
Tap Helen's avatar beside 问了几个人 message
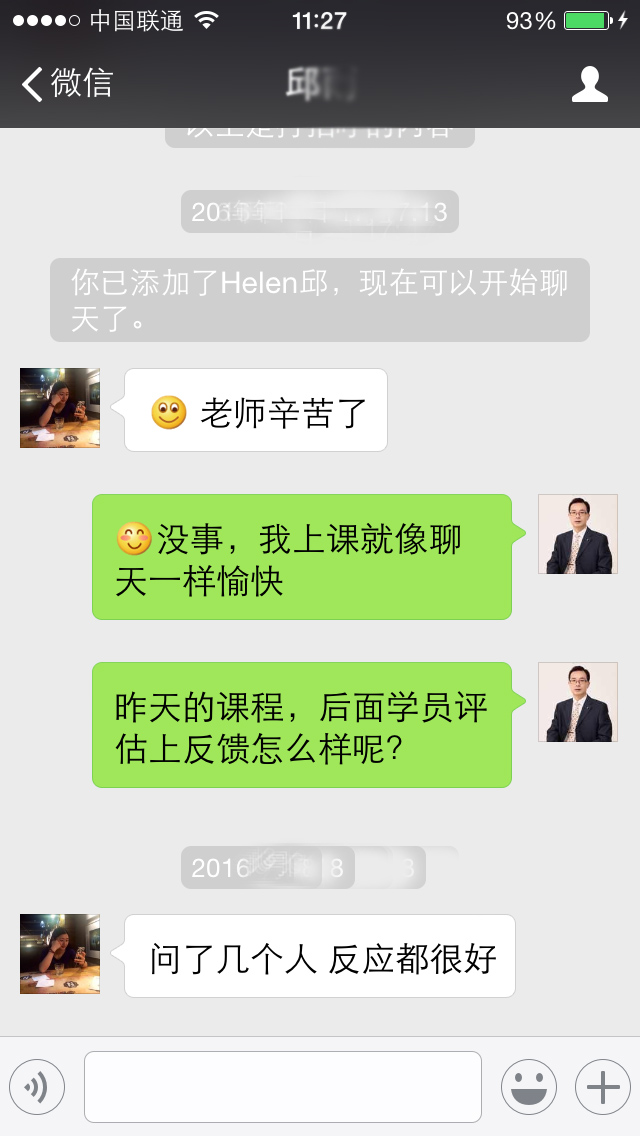point(60,954)
